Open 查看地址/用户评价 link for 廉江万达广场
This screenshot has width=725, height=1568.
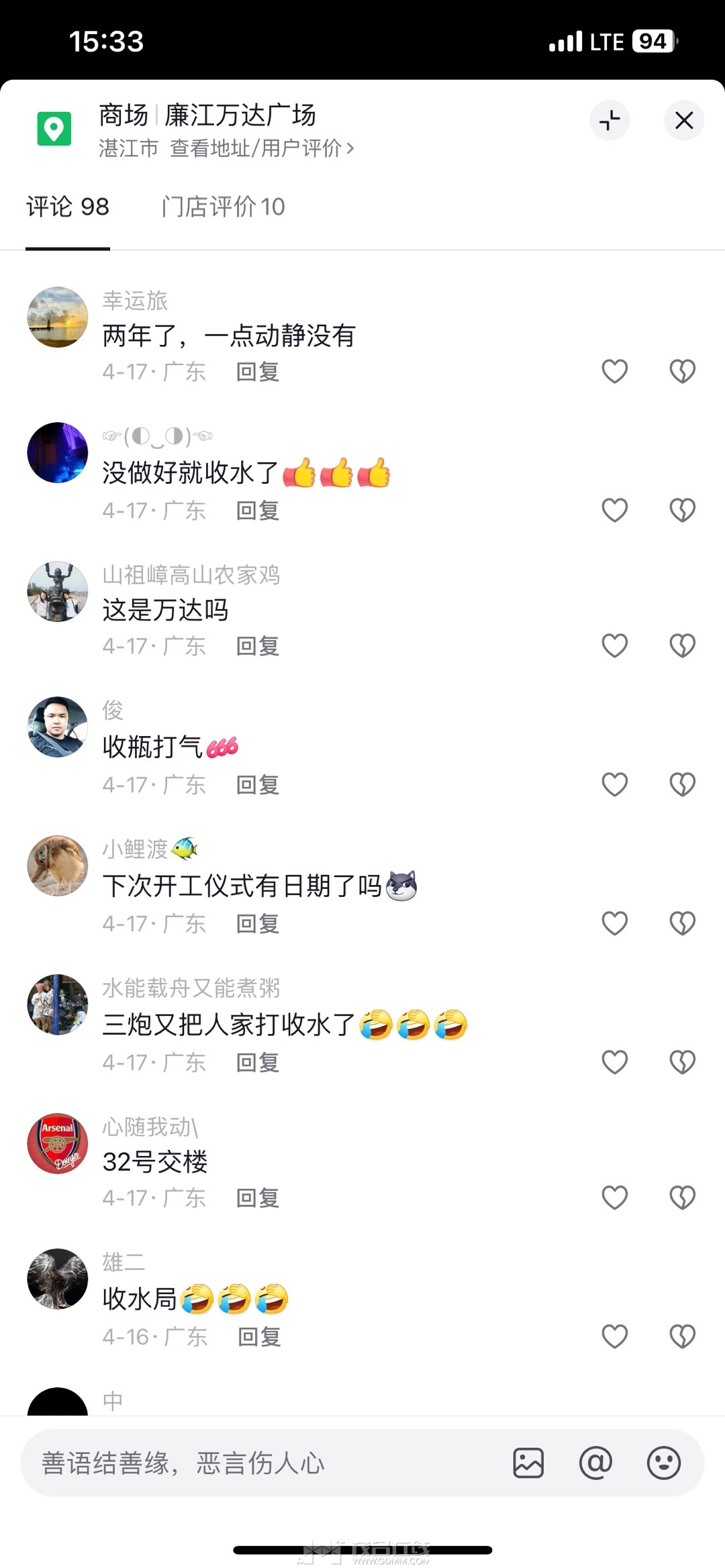point(262,148)
